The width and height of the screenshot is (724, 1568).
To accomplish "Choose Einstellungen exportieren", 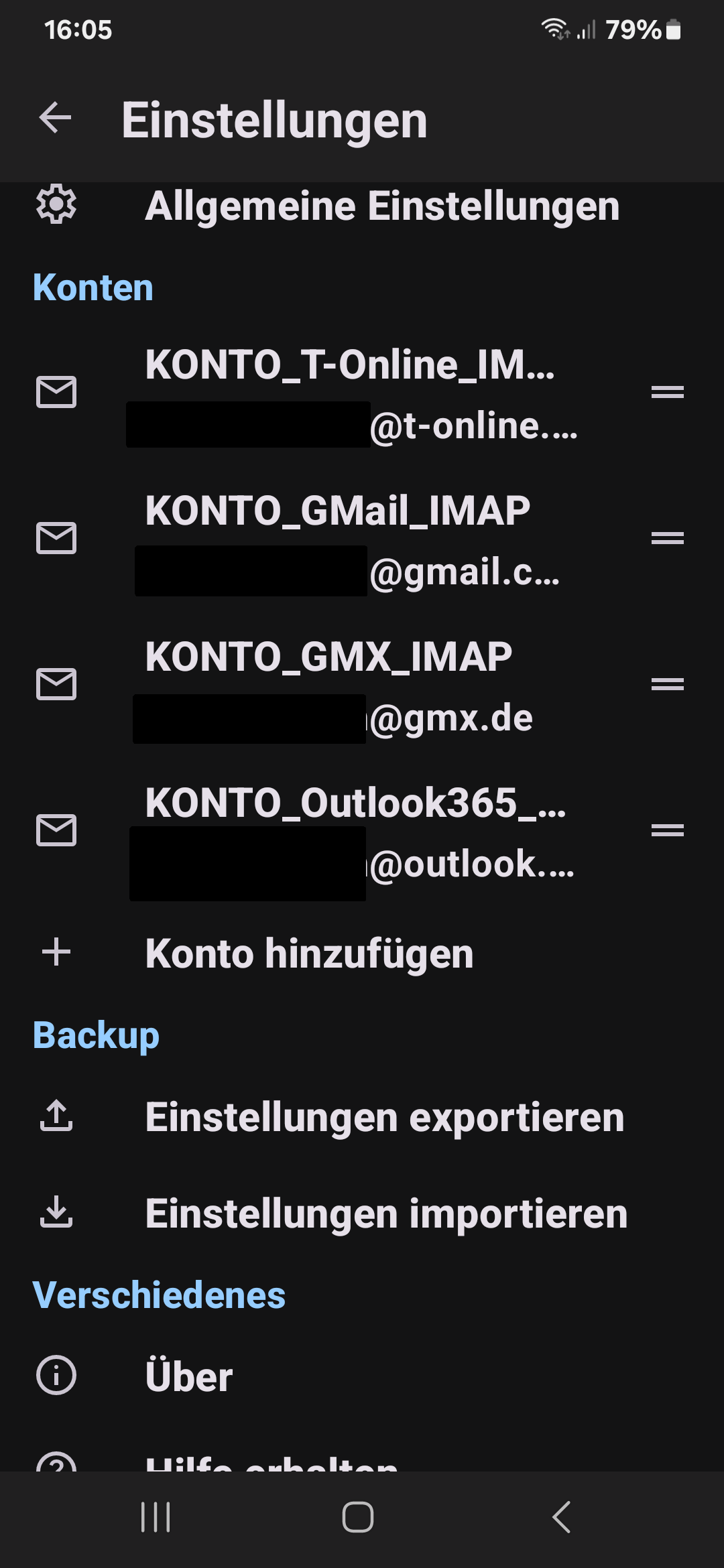I will 384,1117.
